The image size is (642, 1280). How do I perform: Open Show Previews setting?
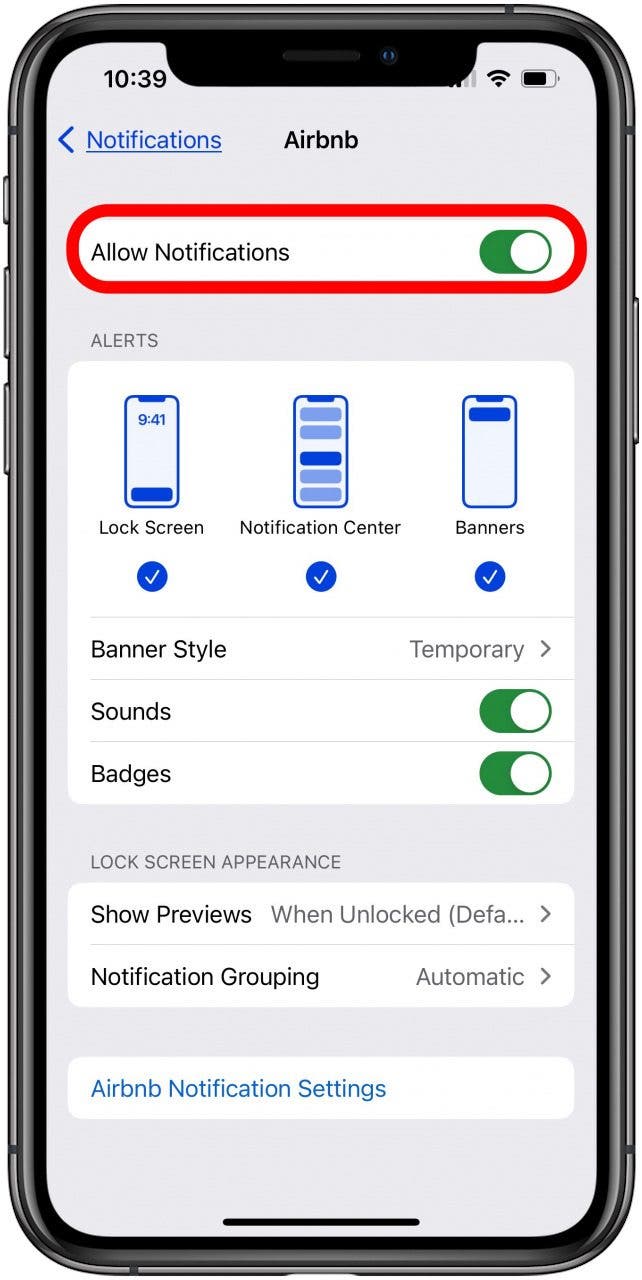(321, 914)
